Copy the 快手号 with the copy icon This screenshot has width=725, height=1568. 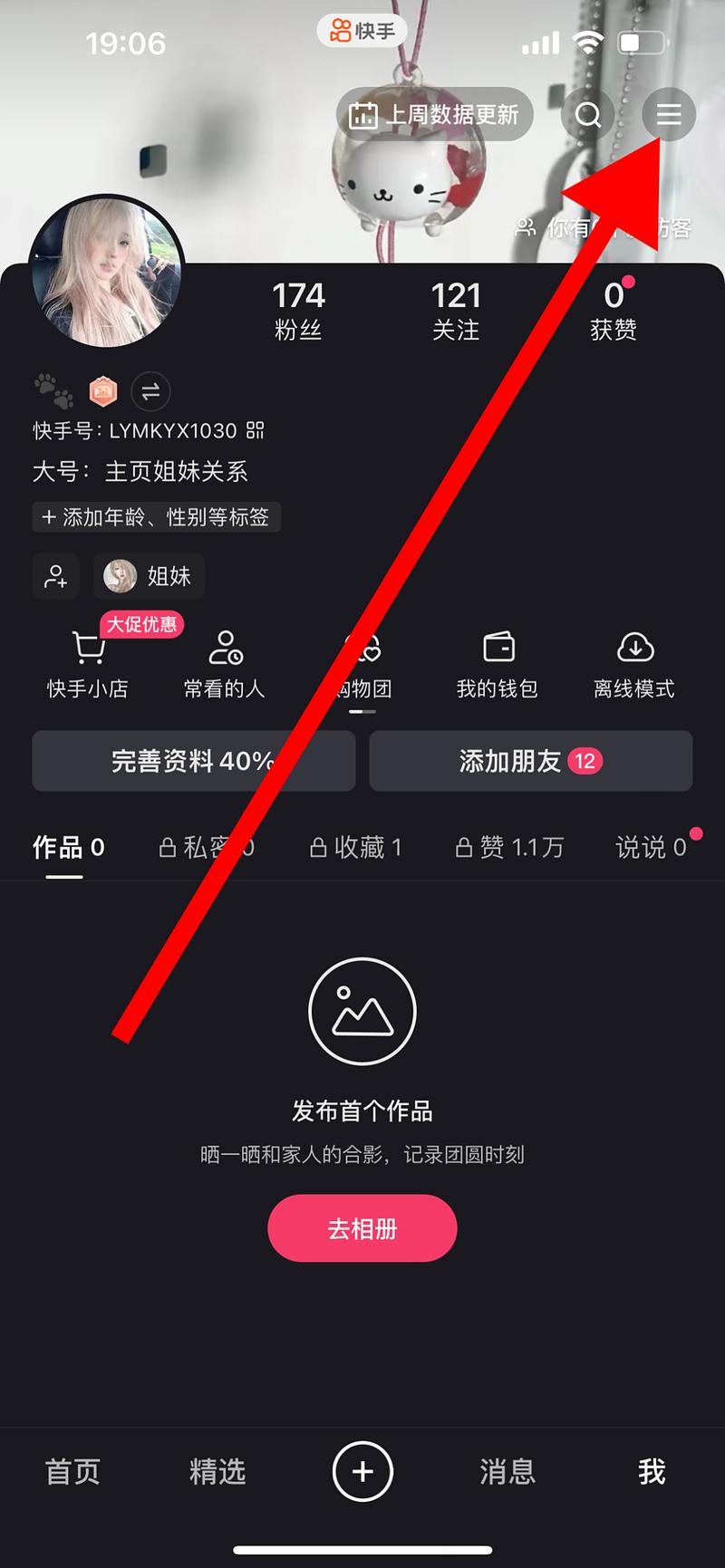256,431
